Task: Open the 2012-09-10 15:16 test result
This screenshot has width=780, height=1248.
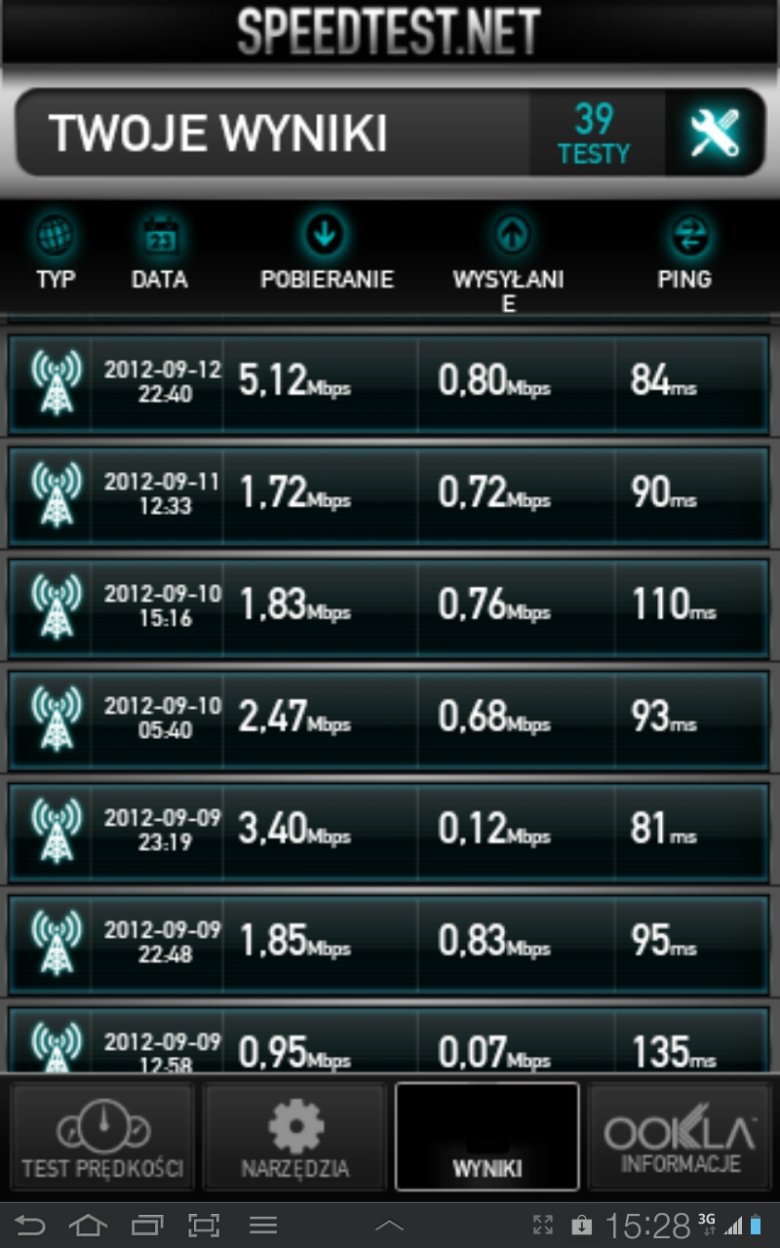Action: (390, 608)
